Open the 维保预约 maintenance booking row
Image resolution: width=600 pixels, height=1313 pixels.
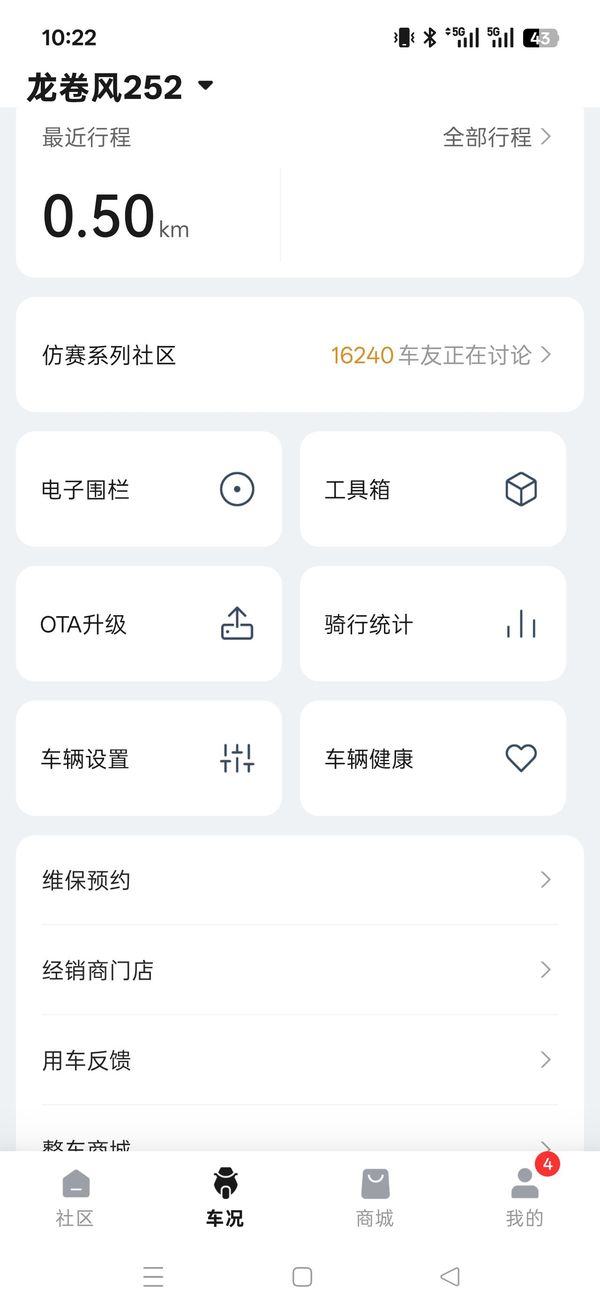[299, 880]
